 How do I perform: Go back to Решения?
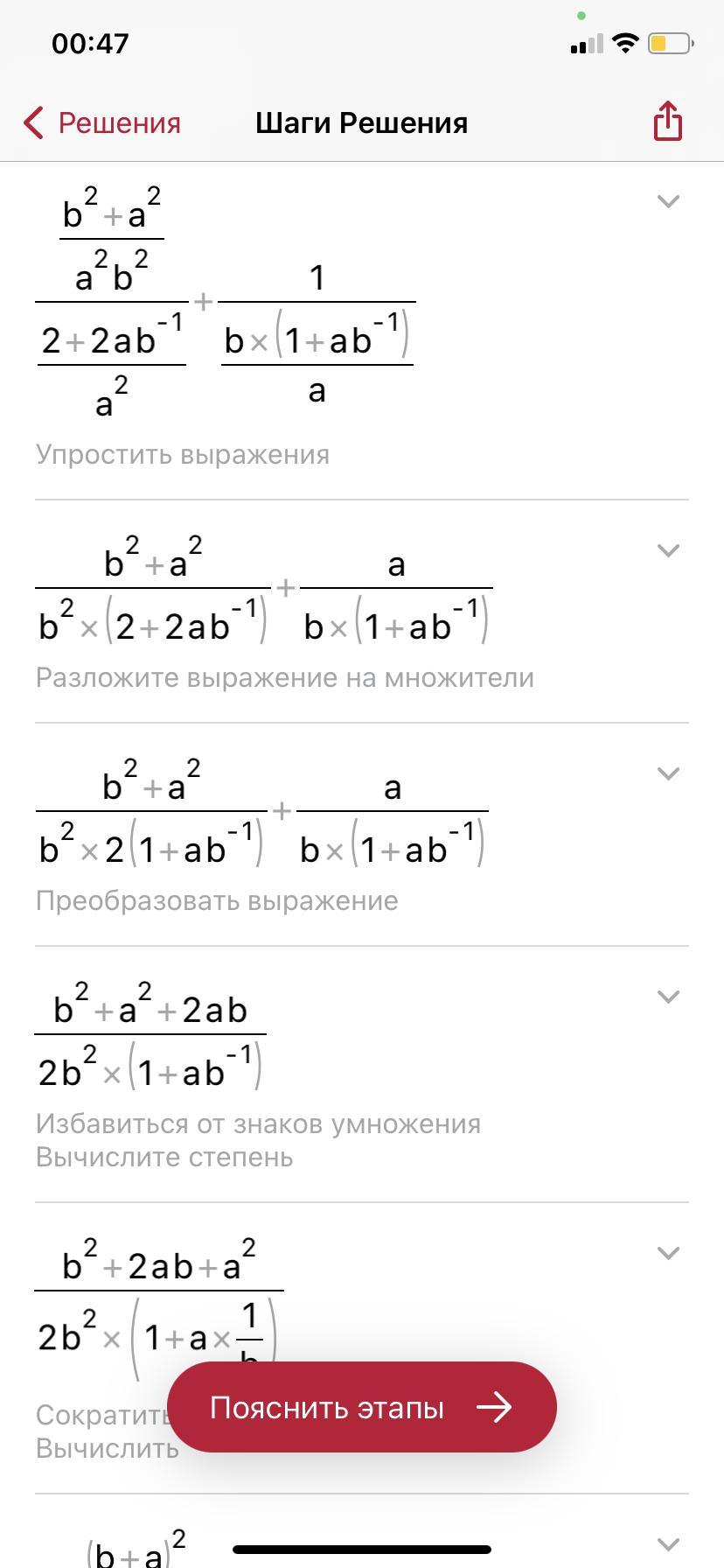[102, 122]
